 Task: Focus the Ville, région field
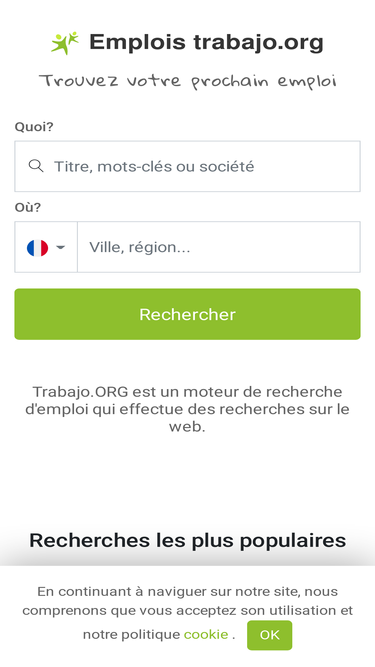(219, 247)
